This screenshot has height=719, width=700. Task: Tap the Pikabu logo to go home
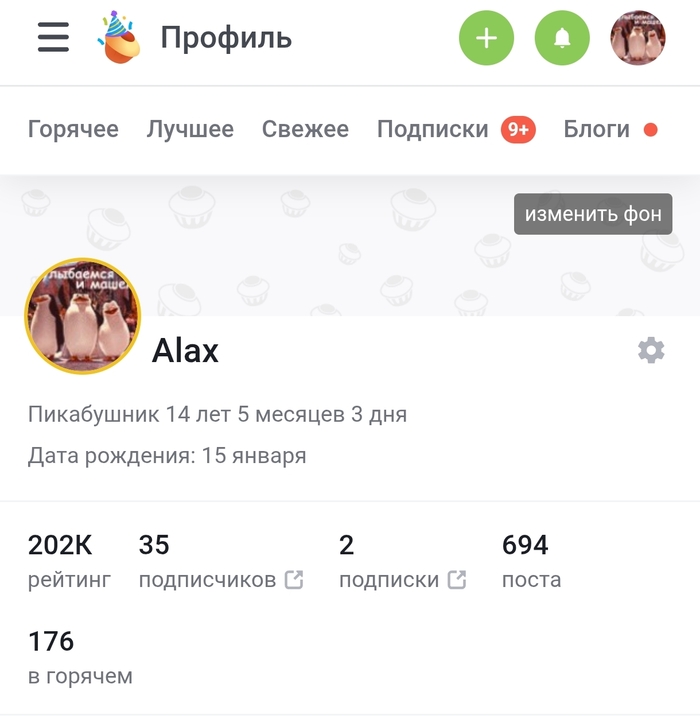118,38
